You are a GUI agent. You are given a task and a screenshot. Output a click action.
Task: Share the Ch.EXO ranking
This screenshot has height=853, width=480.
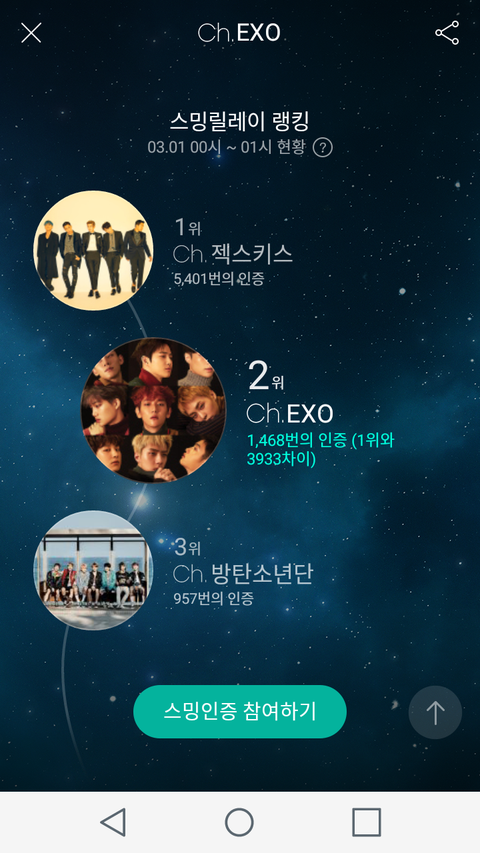[x=447, y=33]
